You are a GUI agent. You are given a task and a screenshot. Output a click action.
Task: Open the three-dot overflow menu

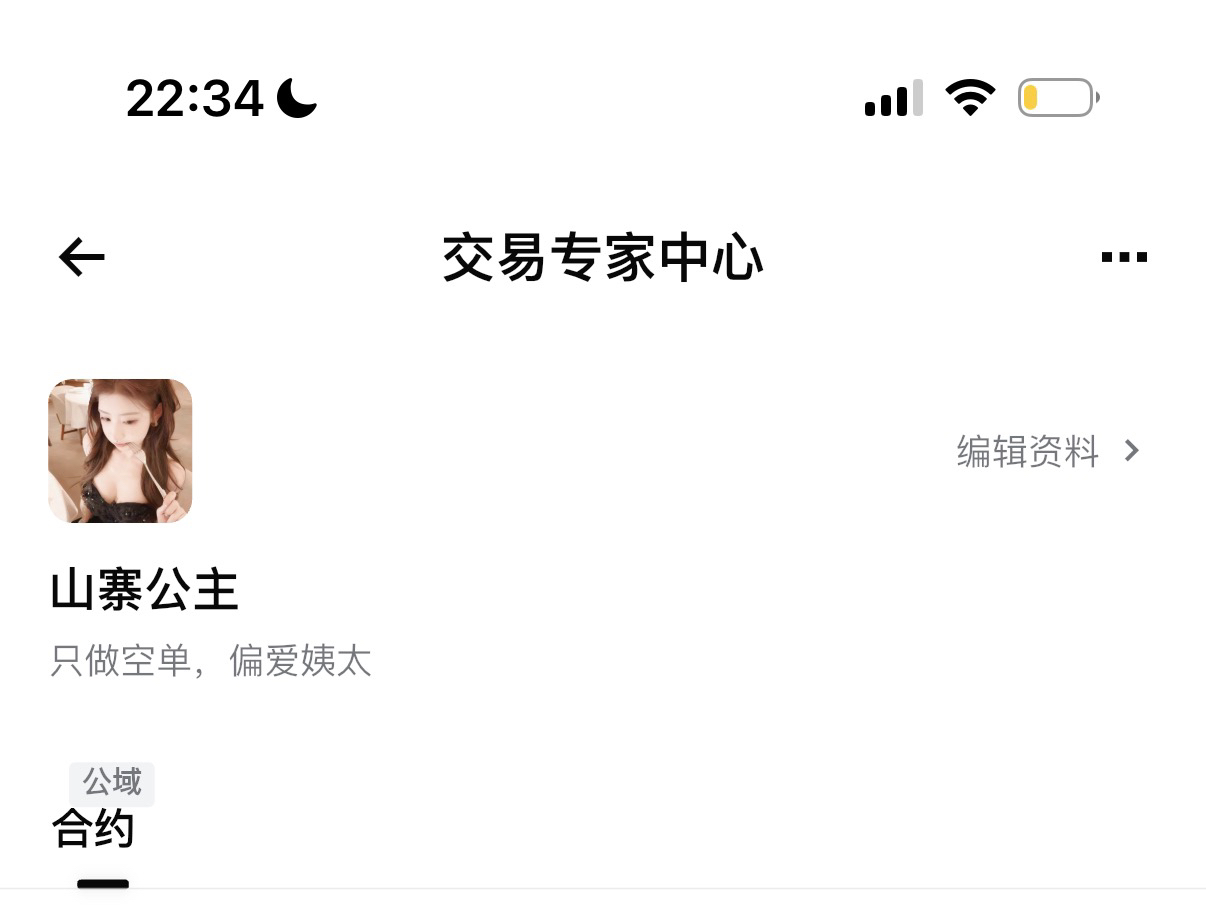pyautogui.click(x=1123, y=258)
